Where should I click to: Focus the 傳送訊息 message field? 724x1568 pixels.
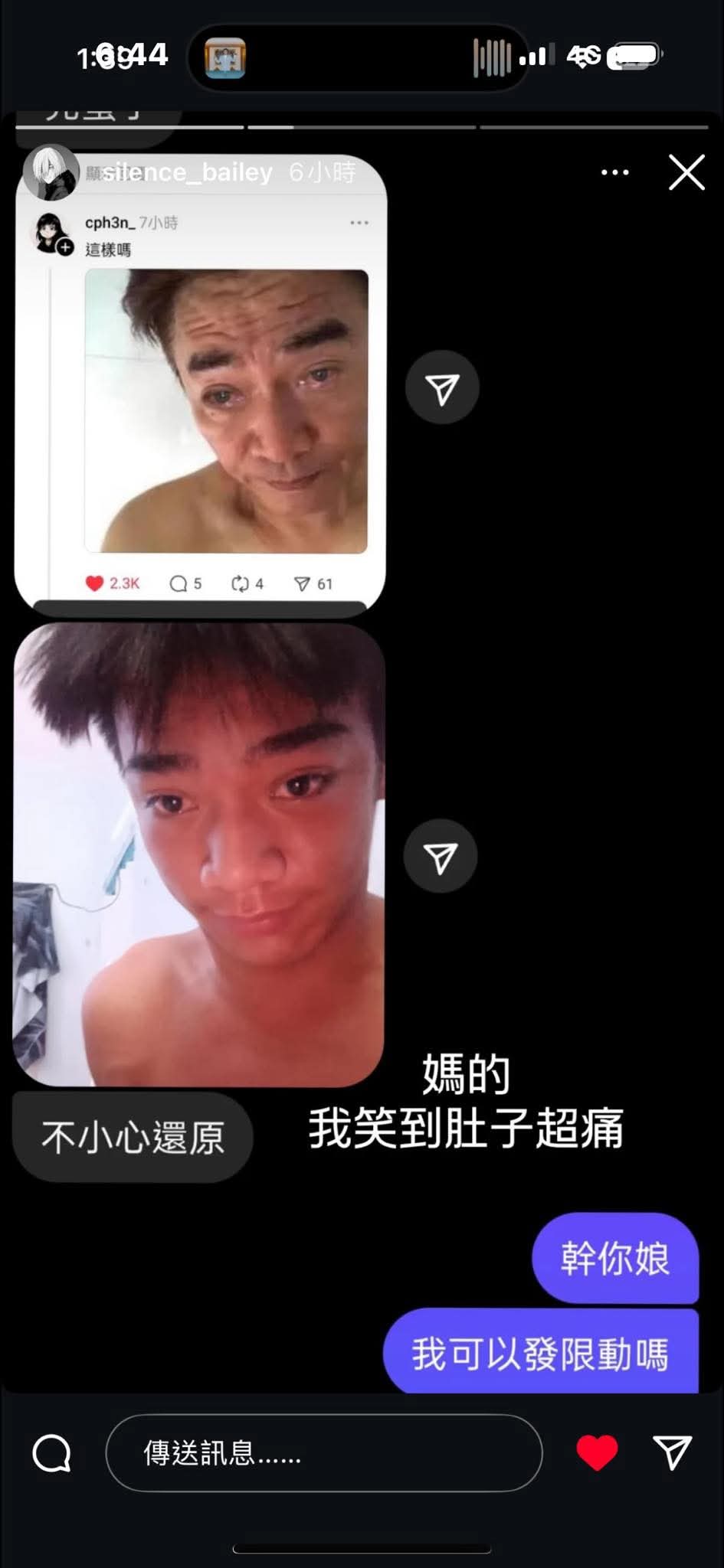323,1452
